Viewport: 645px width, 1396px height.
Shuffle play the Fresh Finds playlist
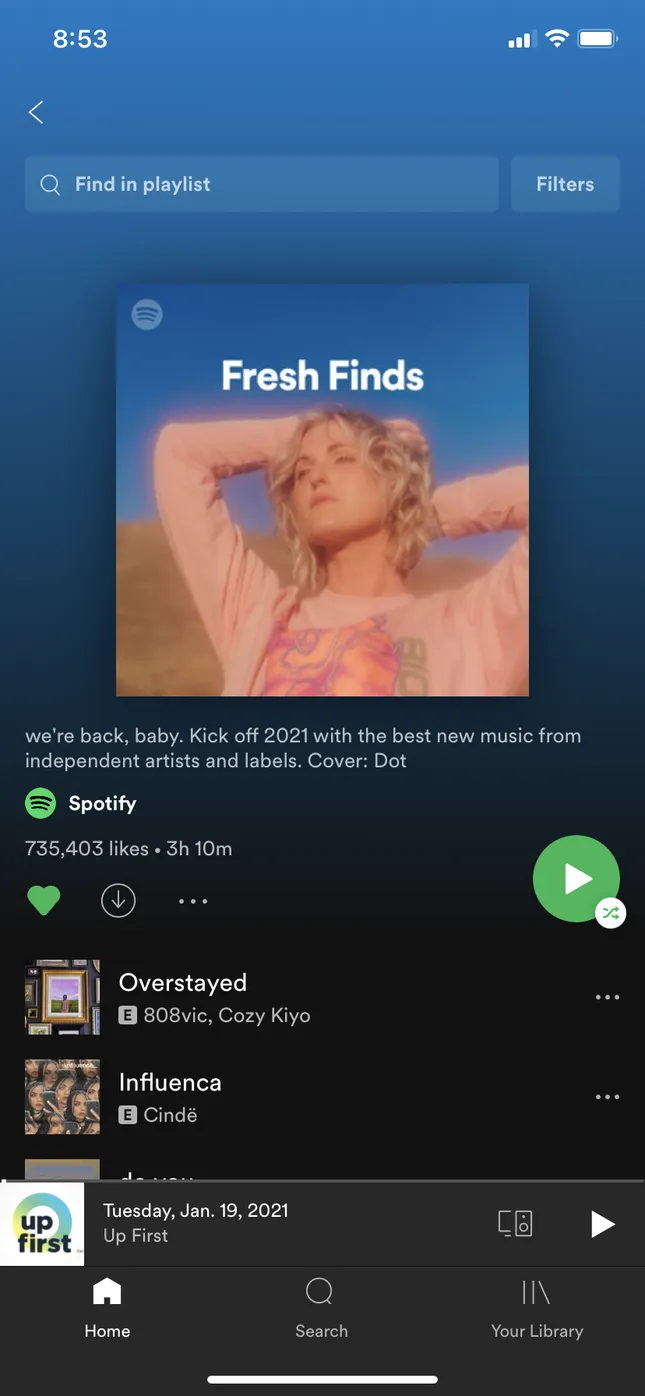pos(576,879)
